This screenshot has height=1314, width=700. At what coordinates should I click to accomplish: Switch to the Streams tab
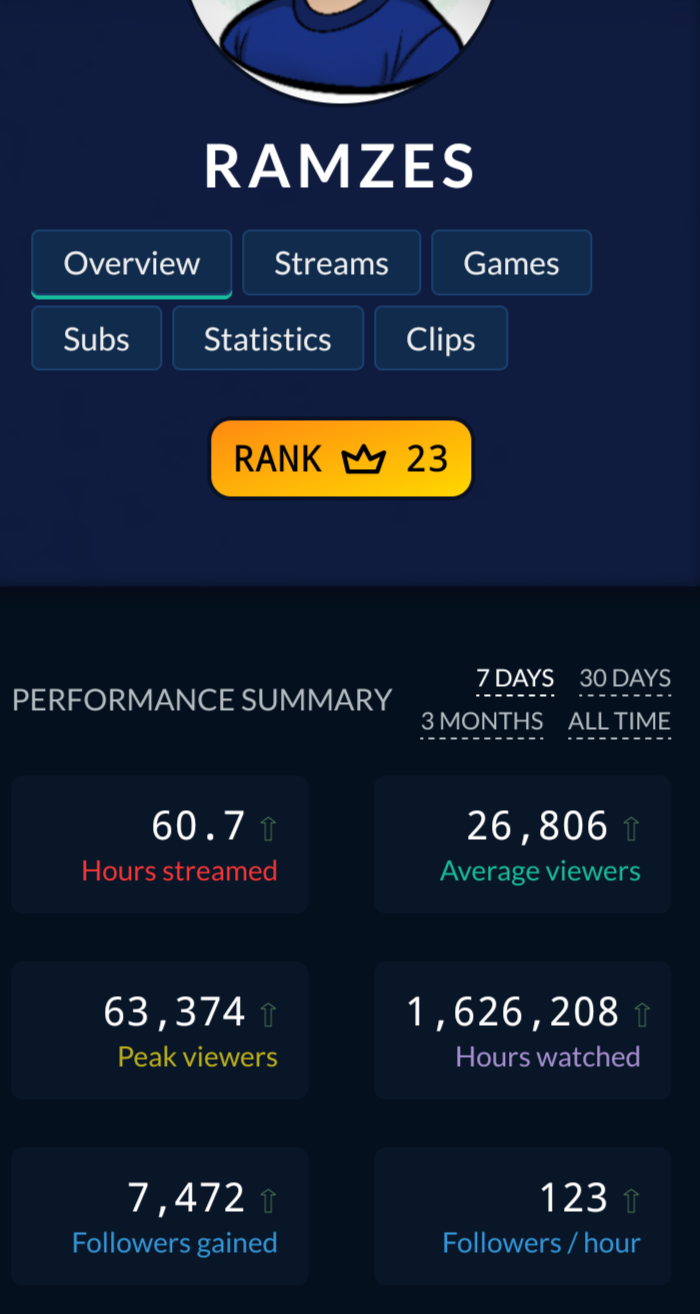[331, 264]
